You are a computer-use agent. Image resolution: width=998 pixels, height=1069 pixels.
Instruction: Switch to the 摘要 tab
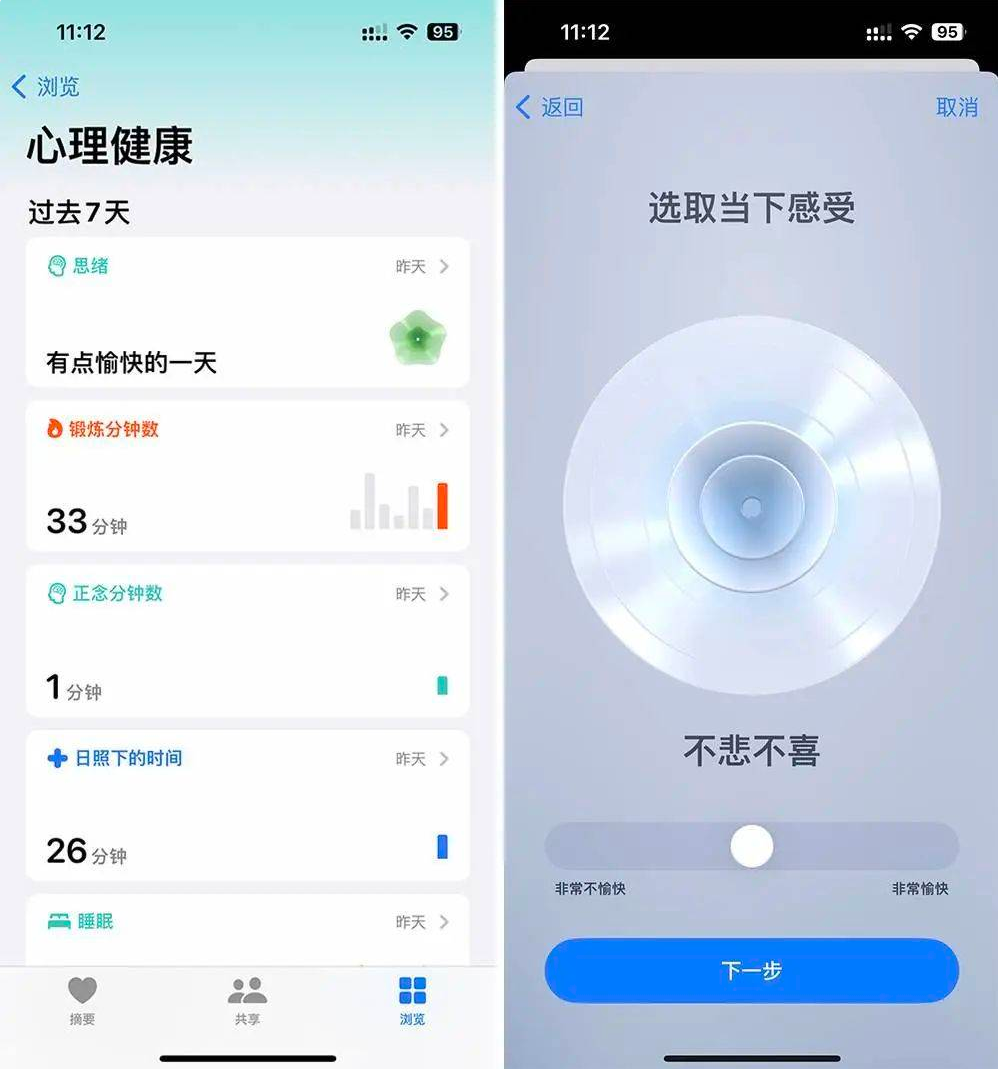tap(82, 1001)
